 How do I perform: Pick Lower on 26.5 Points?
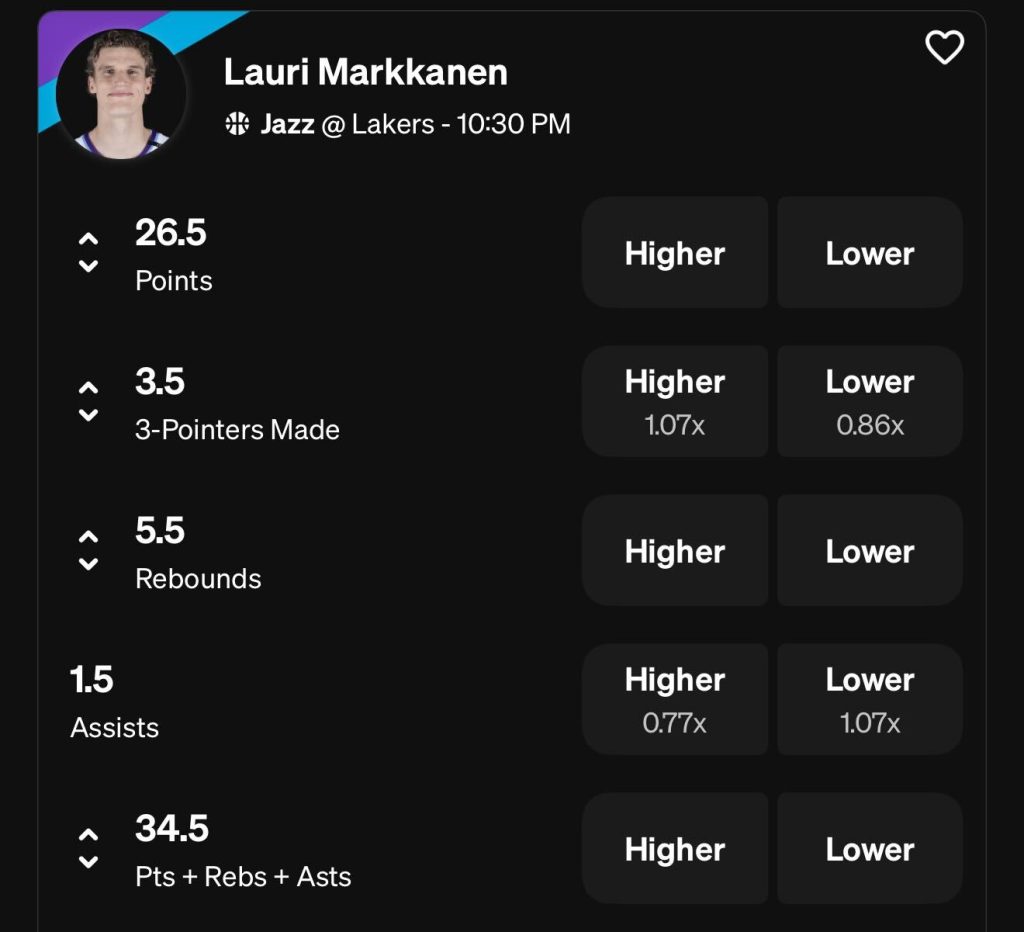(869, 253)
